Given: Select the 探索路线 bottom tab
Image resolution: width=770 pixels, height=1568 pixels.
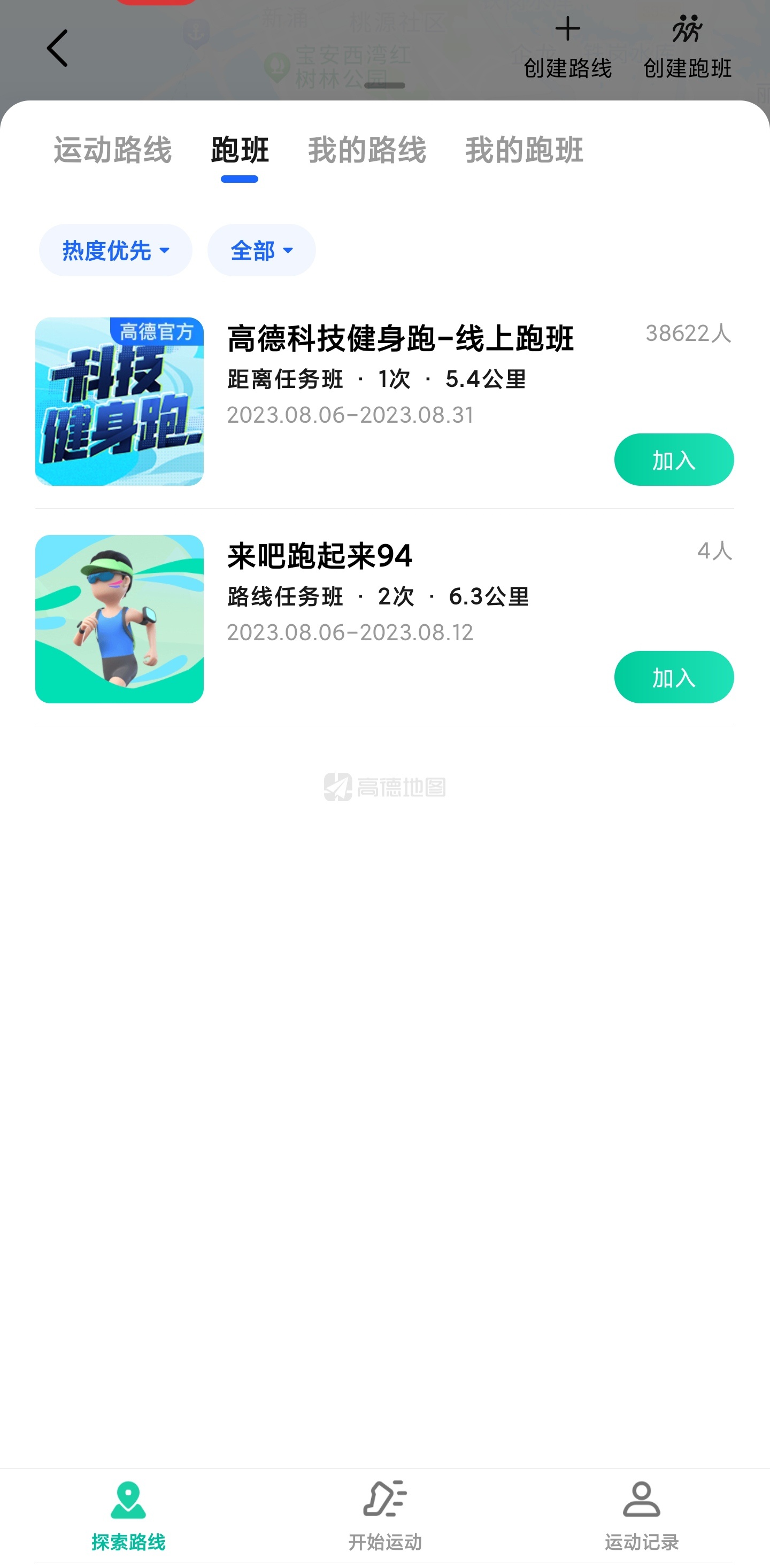Looking at the screenshot, I should (128, 1515).
